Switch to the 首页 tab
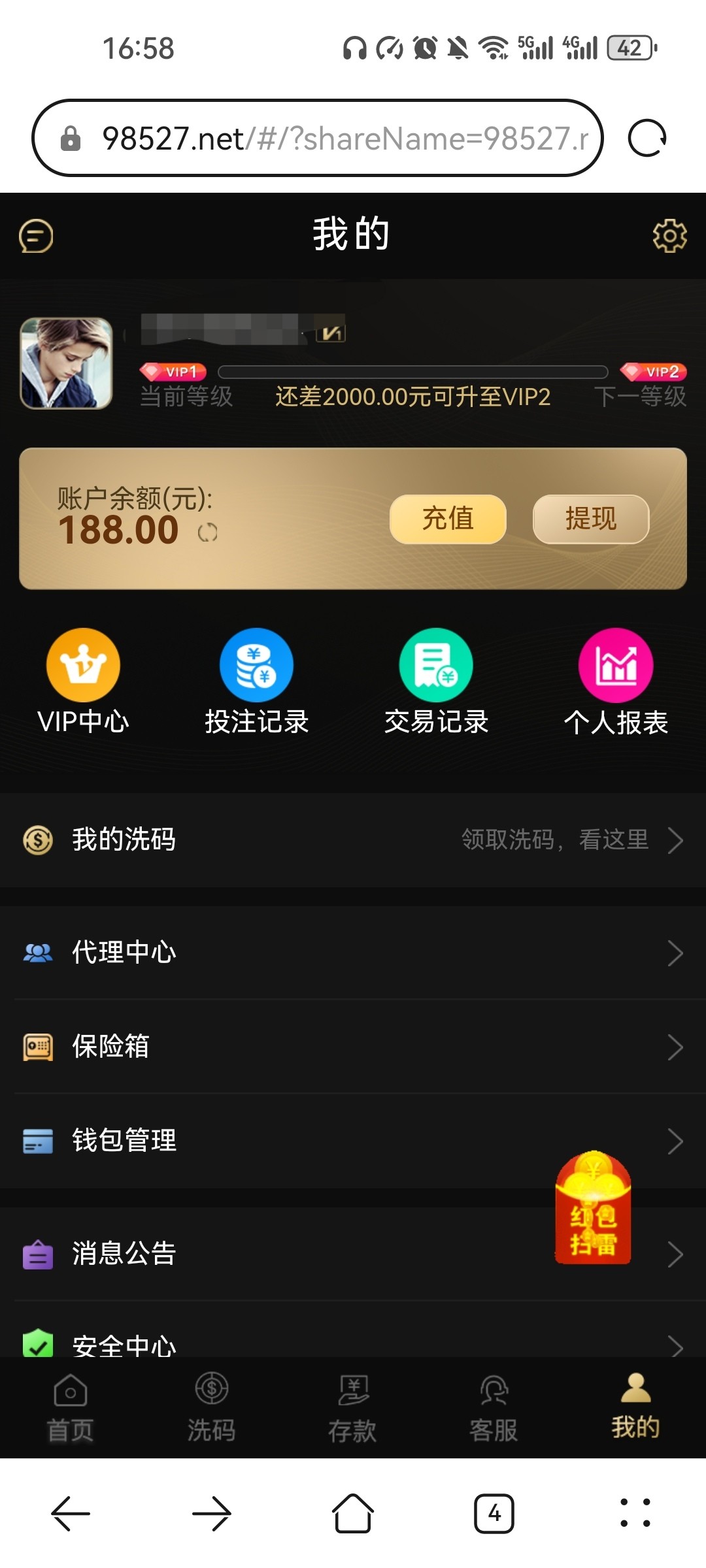Image resolution: width=706 pixels, height=1568 pixels. click(x=71, y=1407)
